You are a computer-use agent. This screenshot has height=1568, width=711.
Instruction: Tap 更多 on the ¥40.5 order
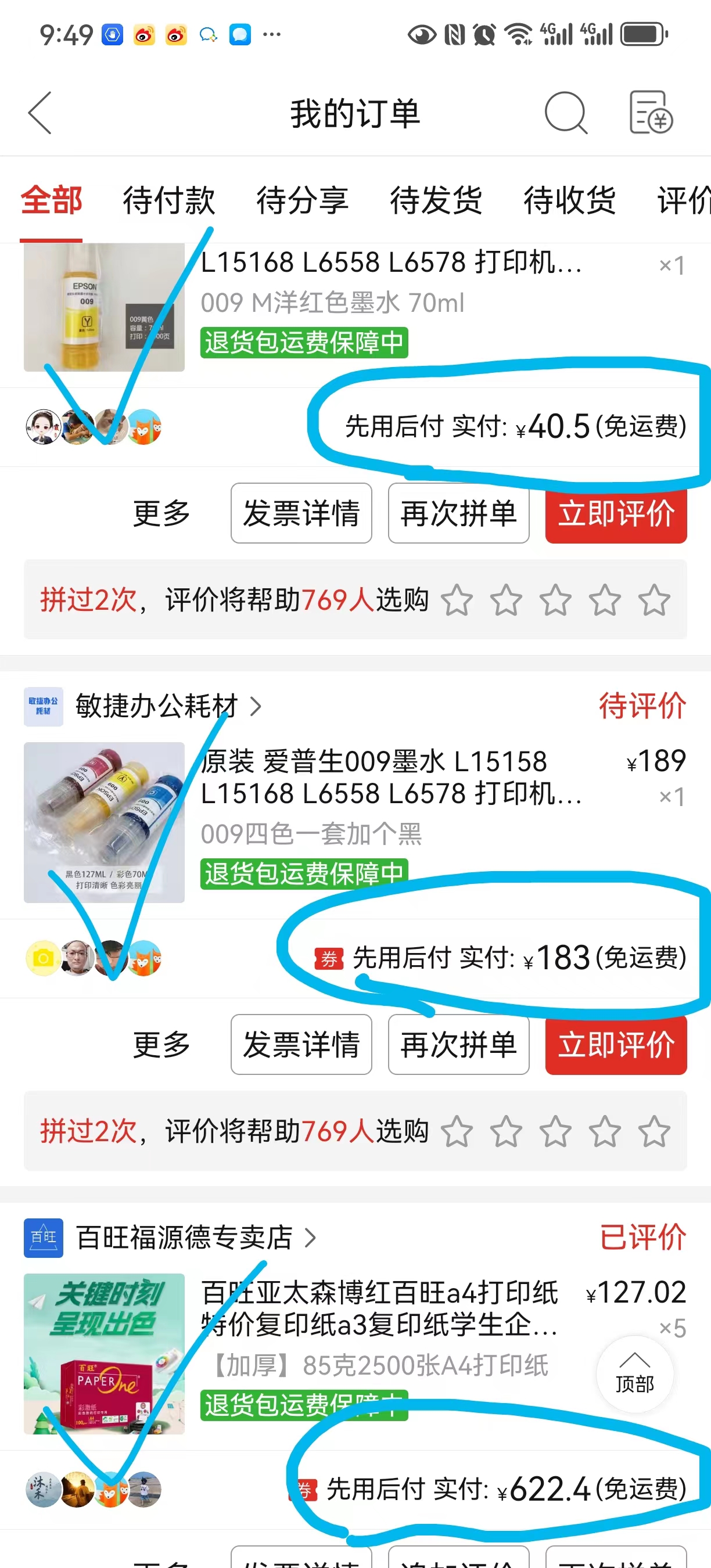[x=161, y=513]
